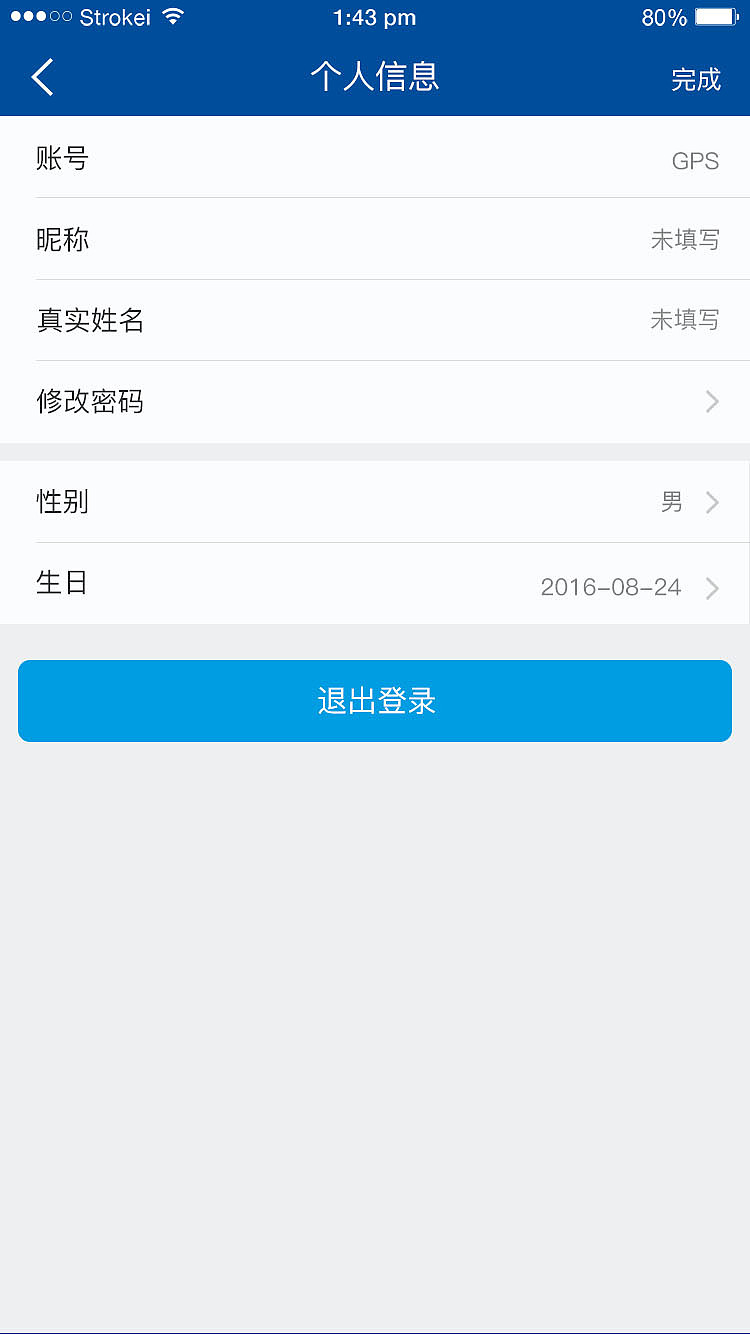The height and width of the screenshot is (1334, 750).
Task: Open the 修改密码 change password screen
Action: pos(375,401)
